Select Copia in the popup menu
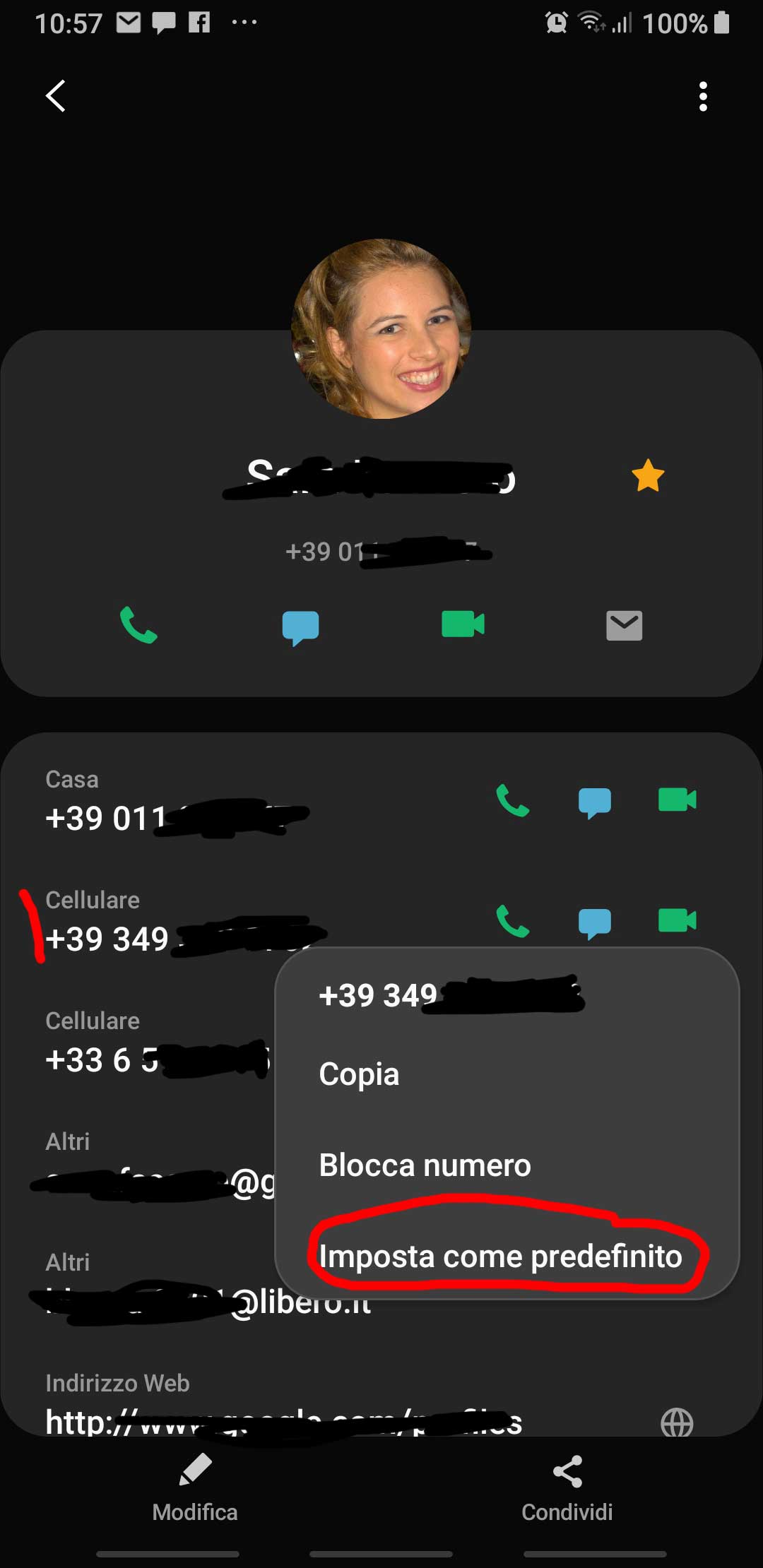763x1568 pixels. (359, 1074)
